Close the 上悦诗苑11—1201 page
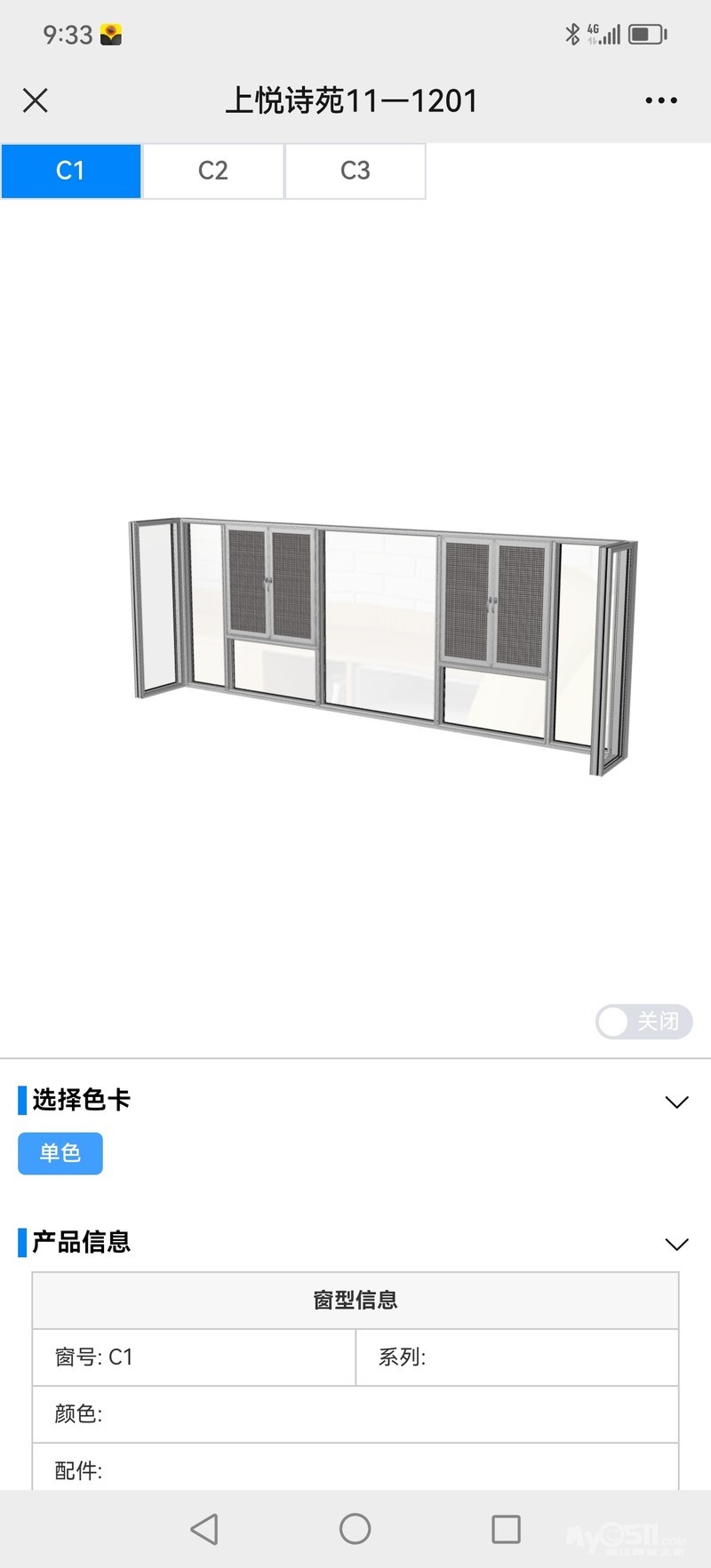The width and height of the screenshot is (711, 1568). coord(36,100)
